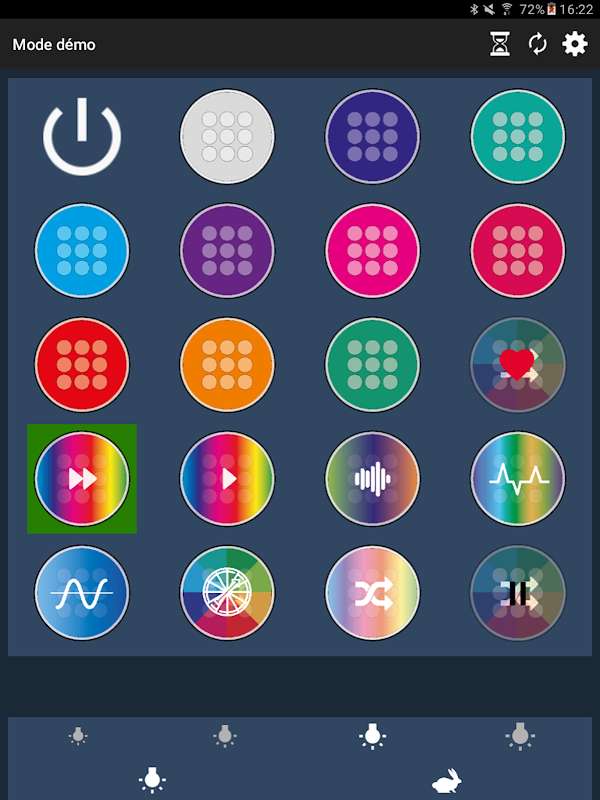Tap the rabbit speed icon
The width and height of the screenshot is (600, 800).
point(447,780)
